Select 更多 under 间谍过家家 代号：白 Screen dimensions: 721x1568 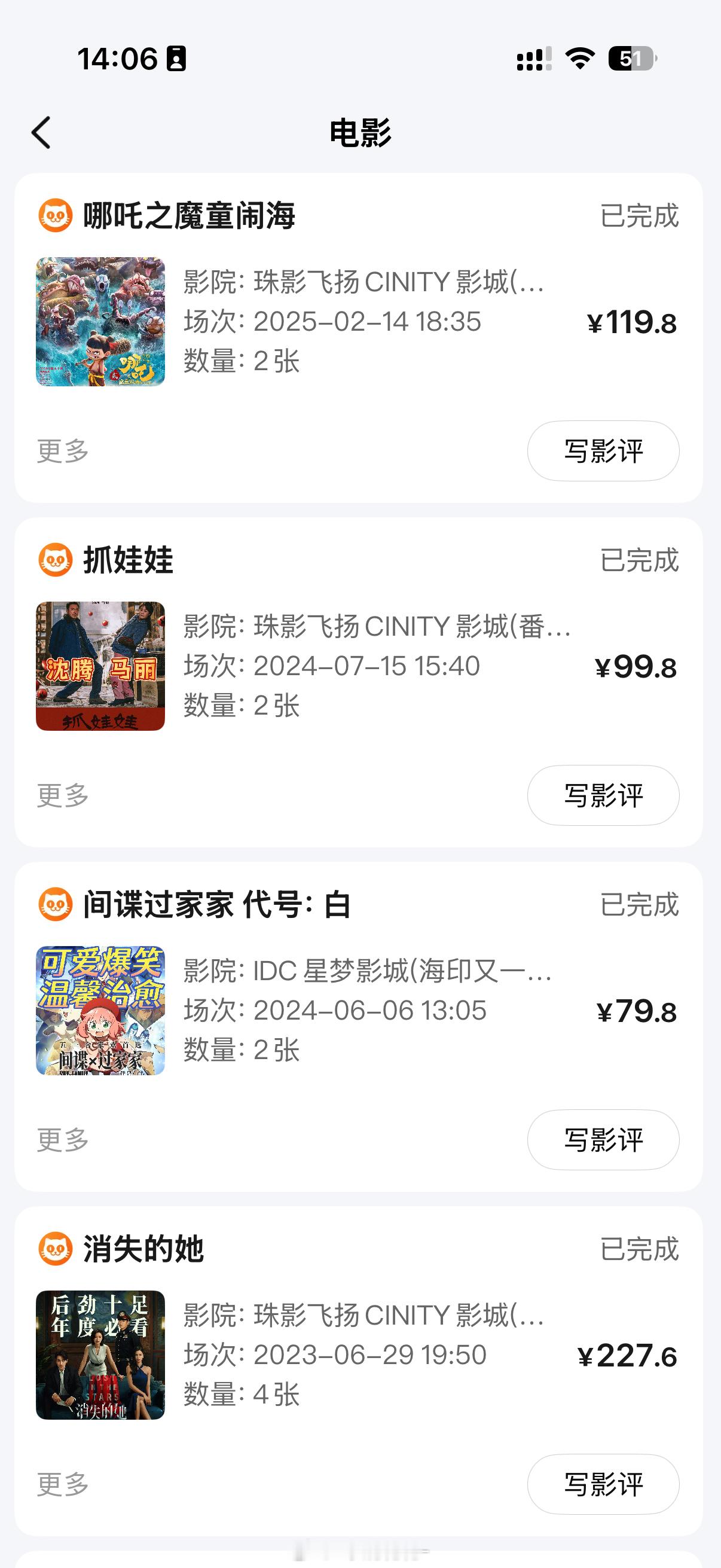click(x=63, y=1140)
